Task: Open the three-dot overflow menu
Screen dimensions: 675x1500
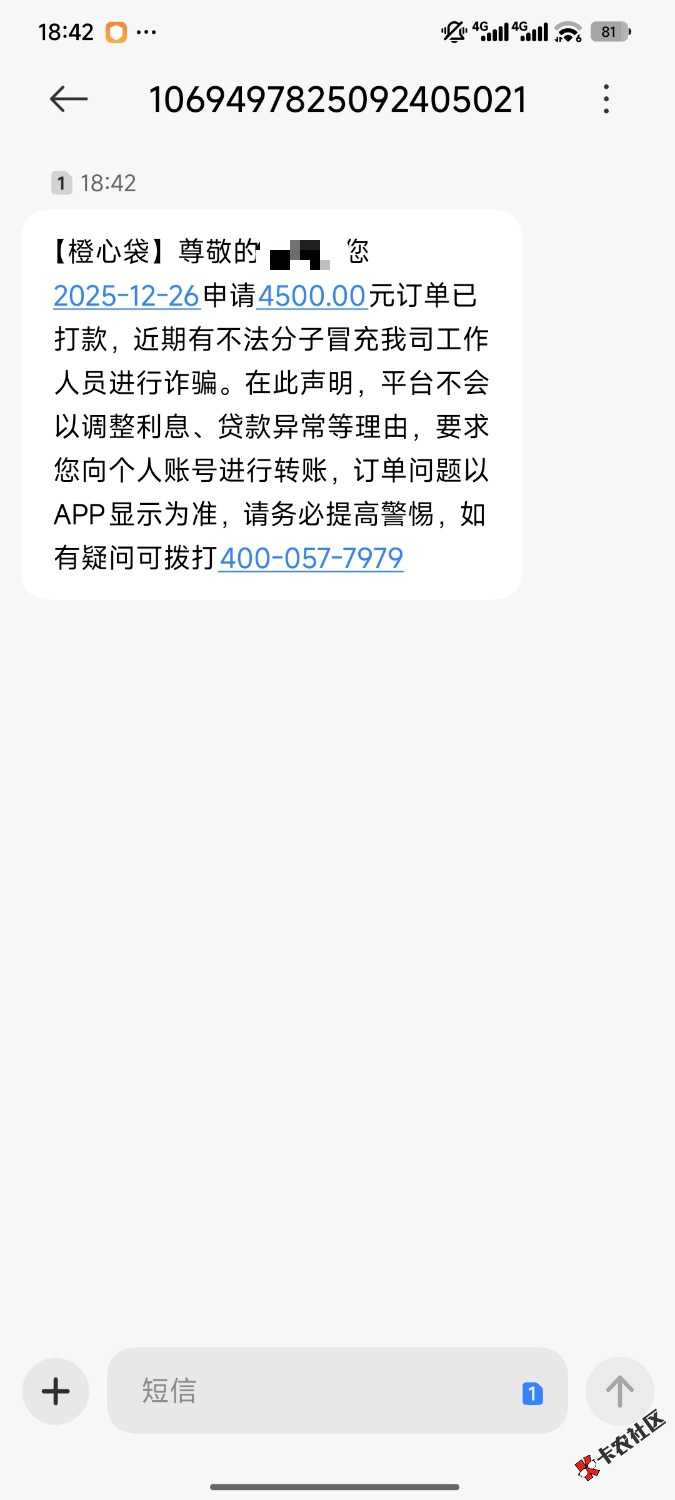Action: click(606, 99)
